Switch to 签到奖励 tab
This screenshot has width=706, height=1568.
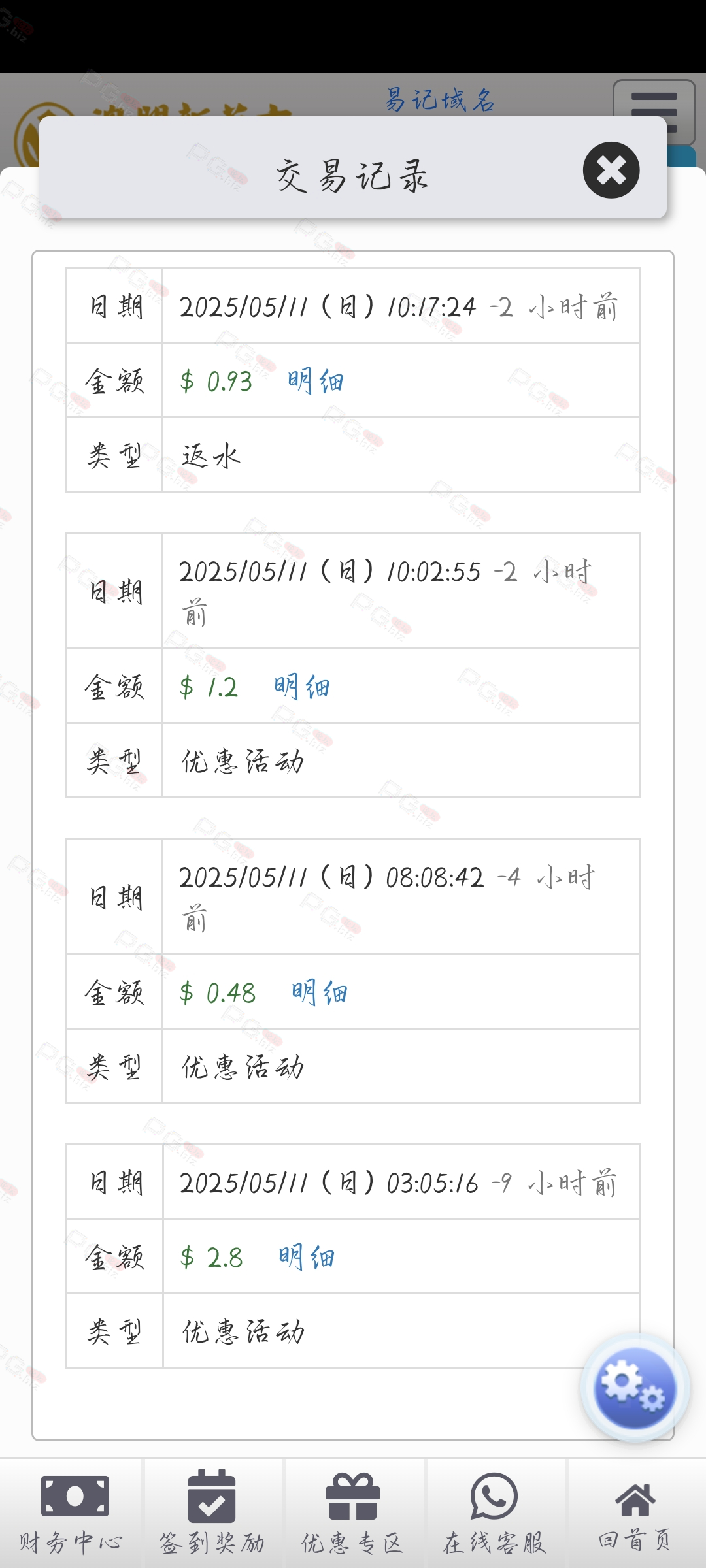tap(212, 1513)
